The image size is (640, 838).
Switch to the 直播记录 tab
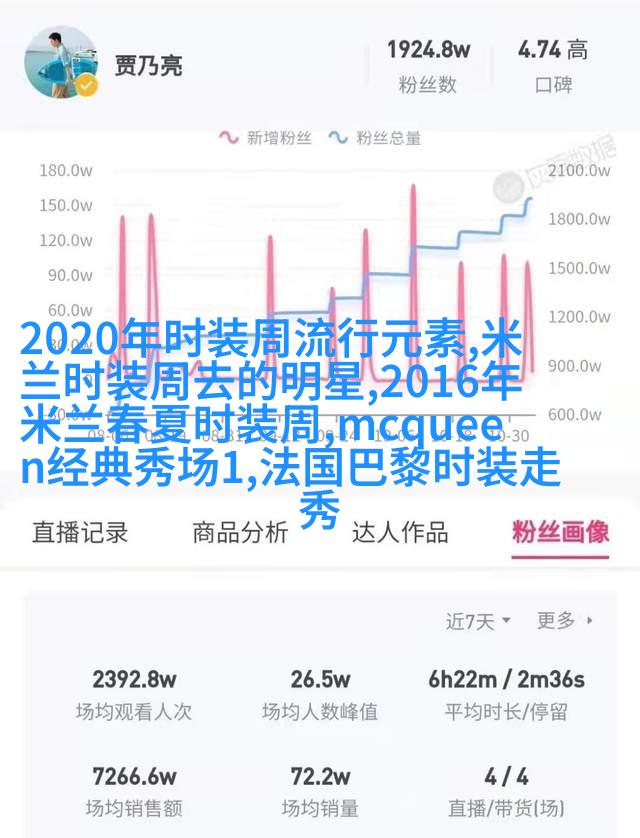pyautogui.click(x=80, y=533)
